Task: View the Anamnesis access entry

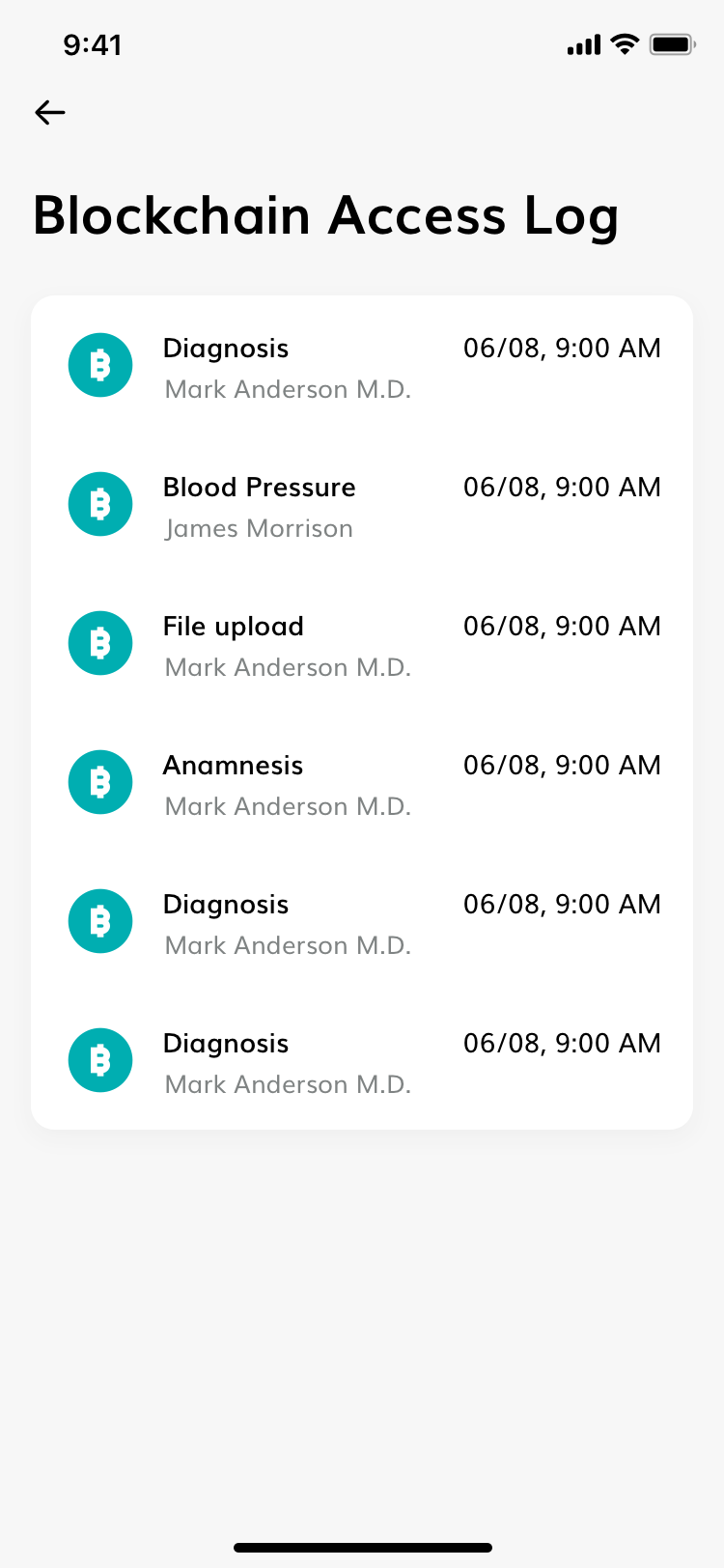Action: click(361, 784)
